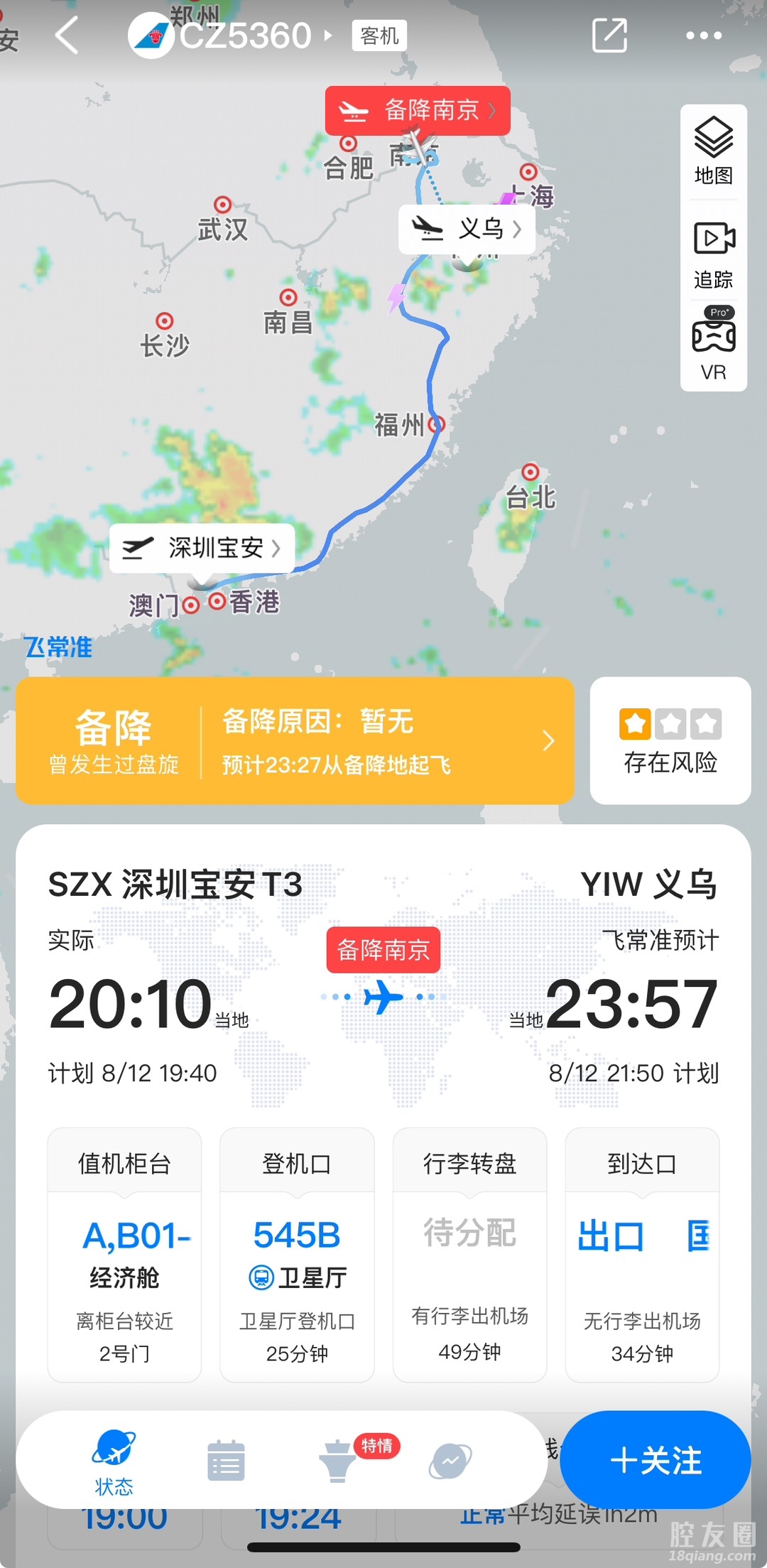Open the three-dot overflow menu
Screen dimensions: 767x1568
703,36
